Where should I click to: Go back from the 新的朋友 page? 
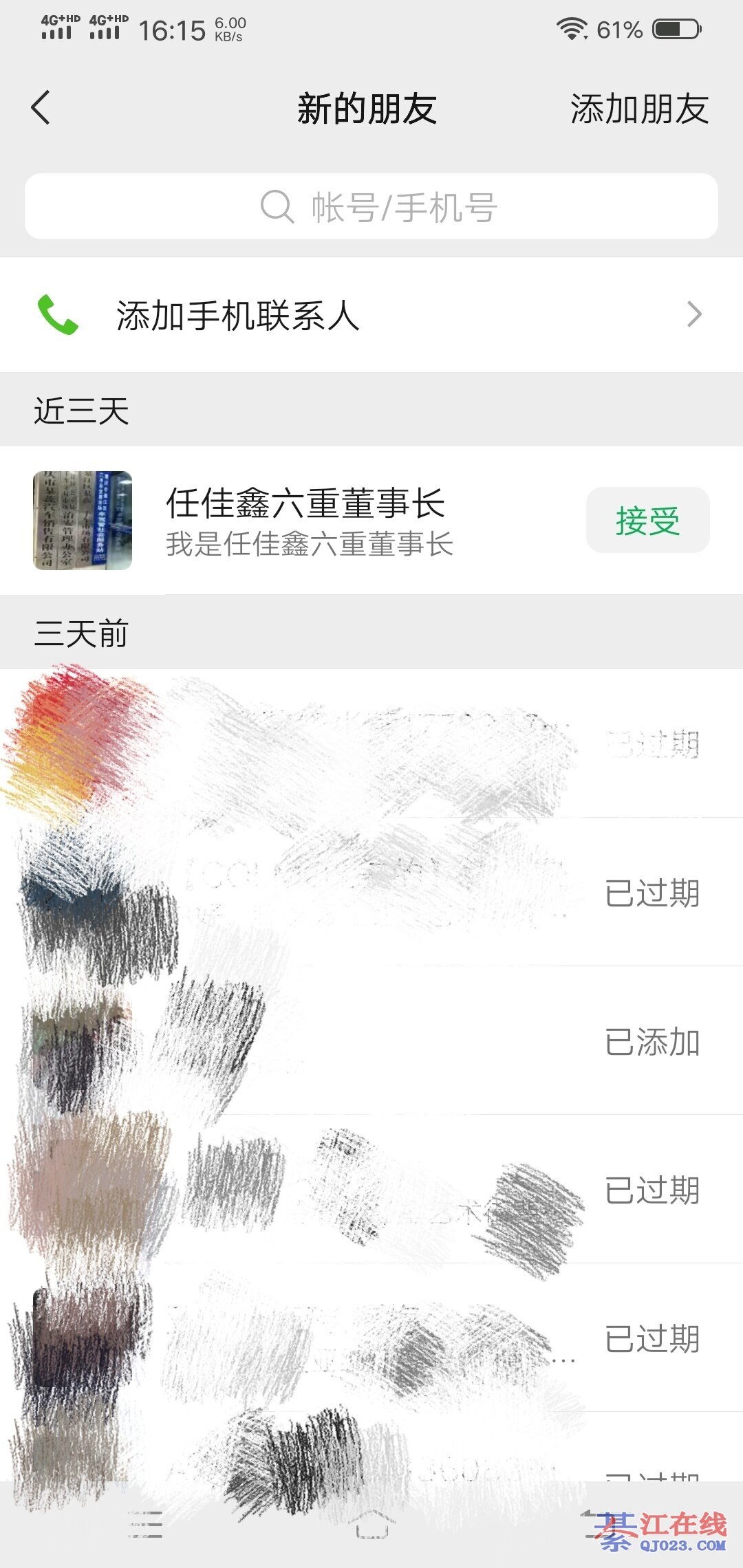point(41,108)
